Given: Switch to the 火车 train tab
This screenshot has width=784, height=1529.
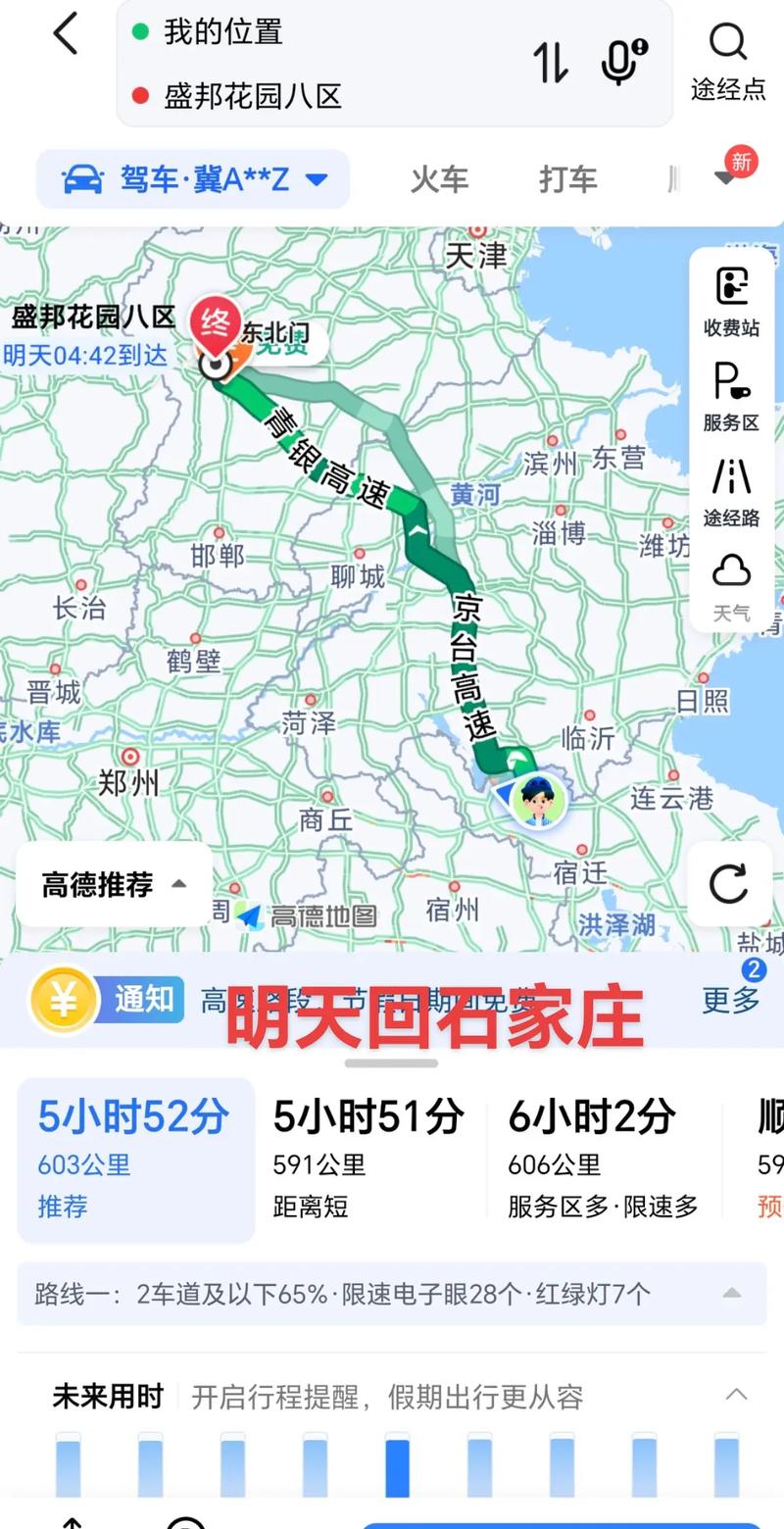Looking at the screenshot, I should [439, 179].
